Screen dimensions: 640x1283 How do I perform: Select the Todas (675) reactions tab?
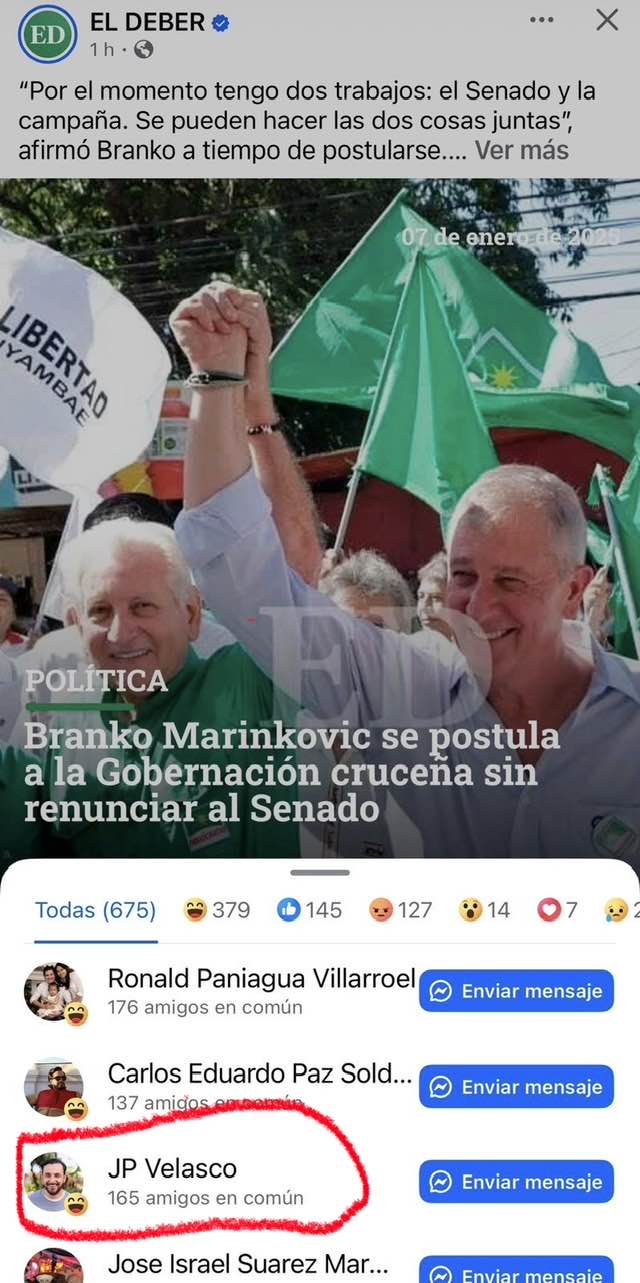96,910
